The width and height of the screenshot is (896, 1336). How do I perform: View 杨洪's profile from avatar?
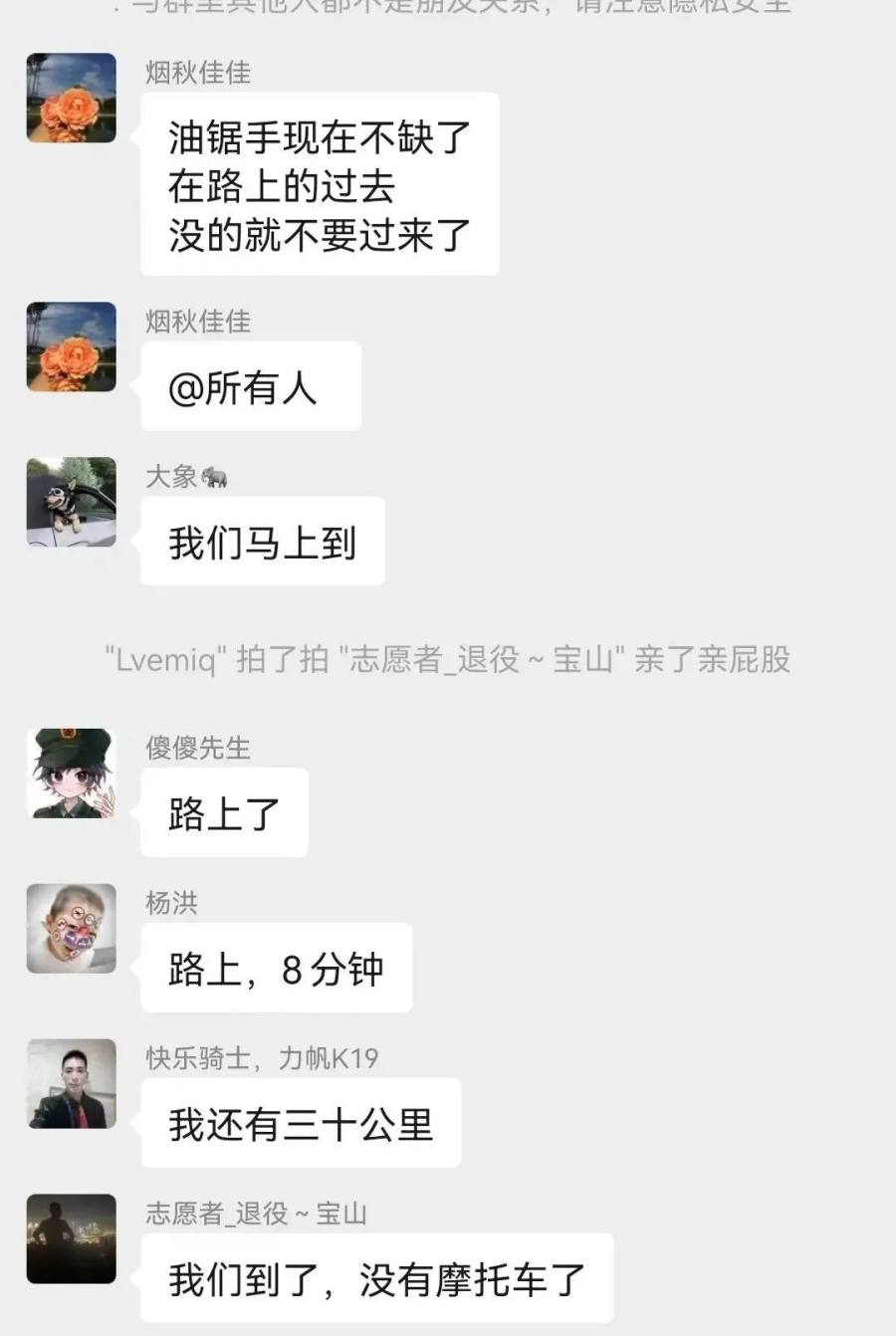pyautogui.click(x=71, y=929)
